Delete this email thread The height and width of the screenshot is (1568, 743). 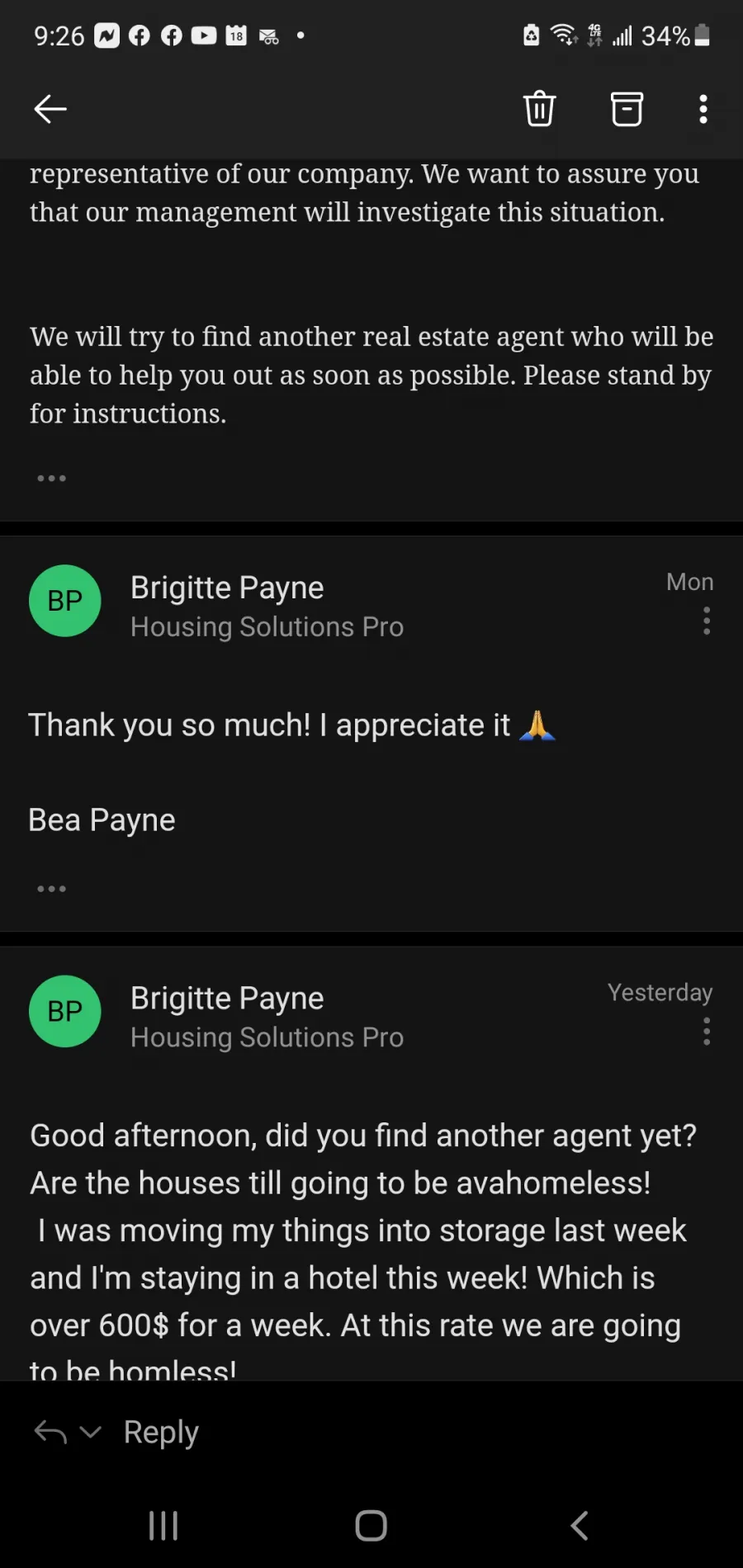tap(539, 109)
